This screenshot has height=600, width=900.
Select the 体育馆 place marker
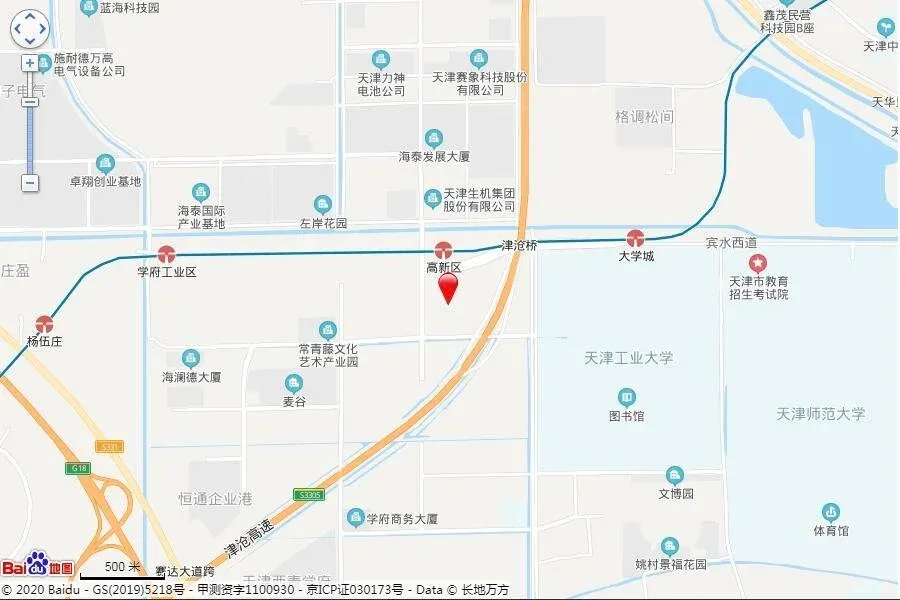[831, 512]
